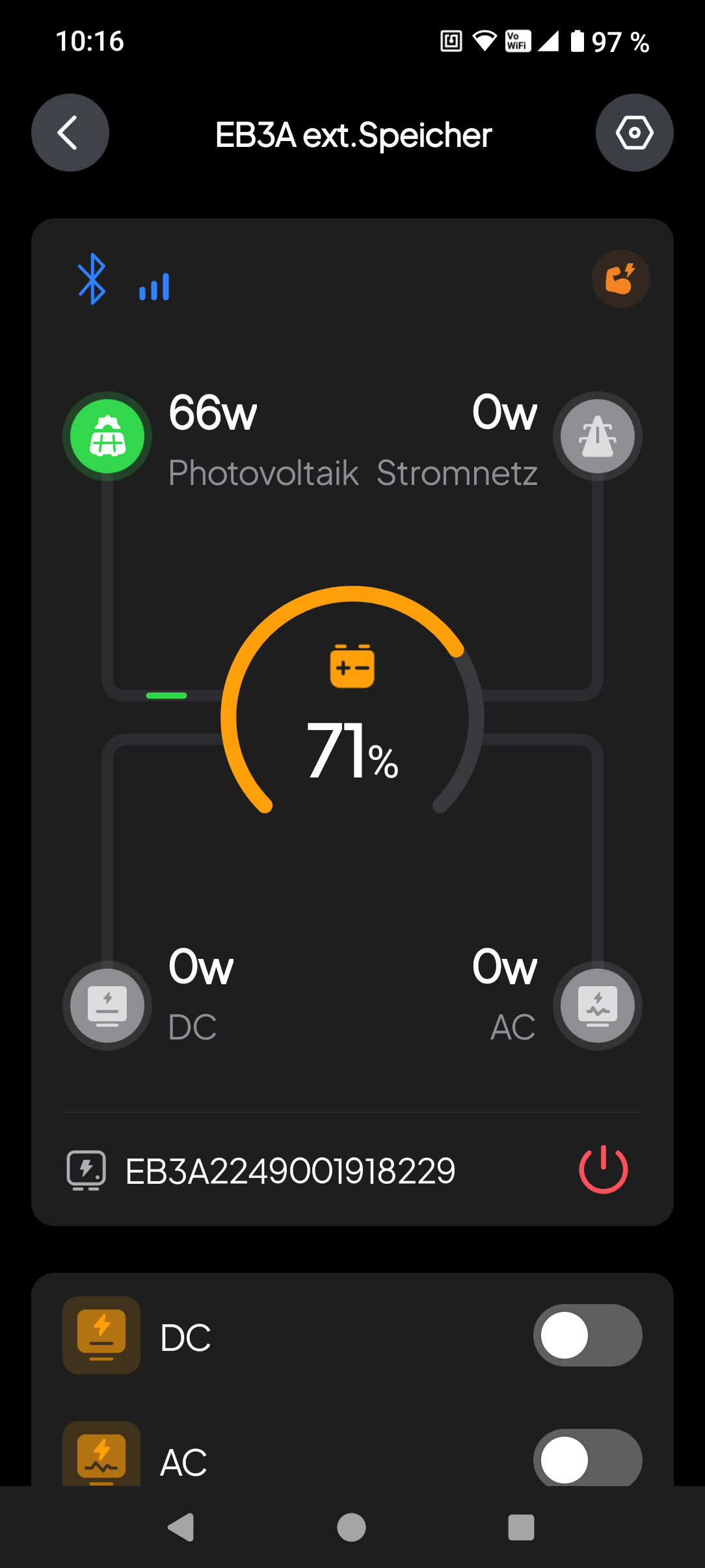705x1568 pixels.
Task: Tap the red power button
Action: [x=603, y=1169]
